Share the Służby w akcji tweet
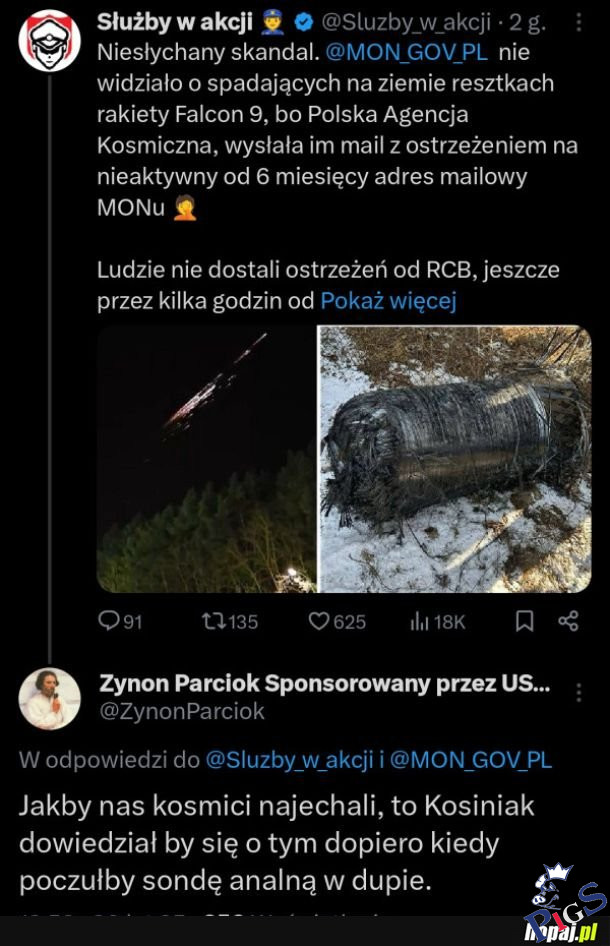610x946 pixels. pyautogui.click(x=568, y=621)
